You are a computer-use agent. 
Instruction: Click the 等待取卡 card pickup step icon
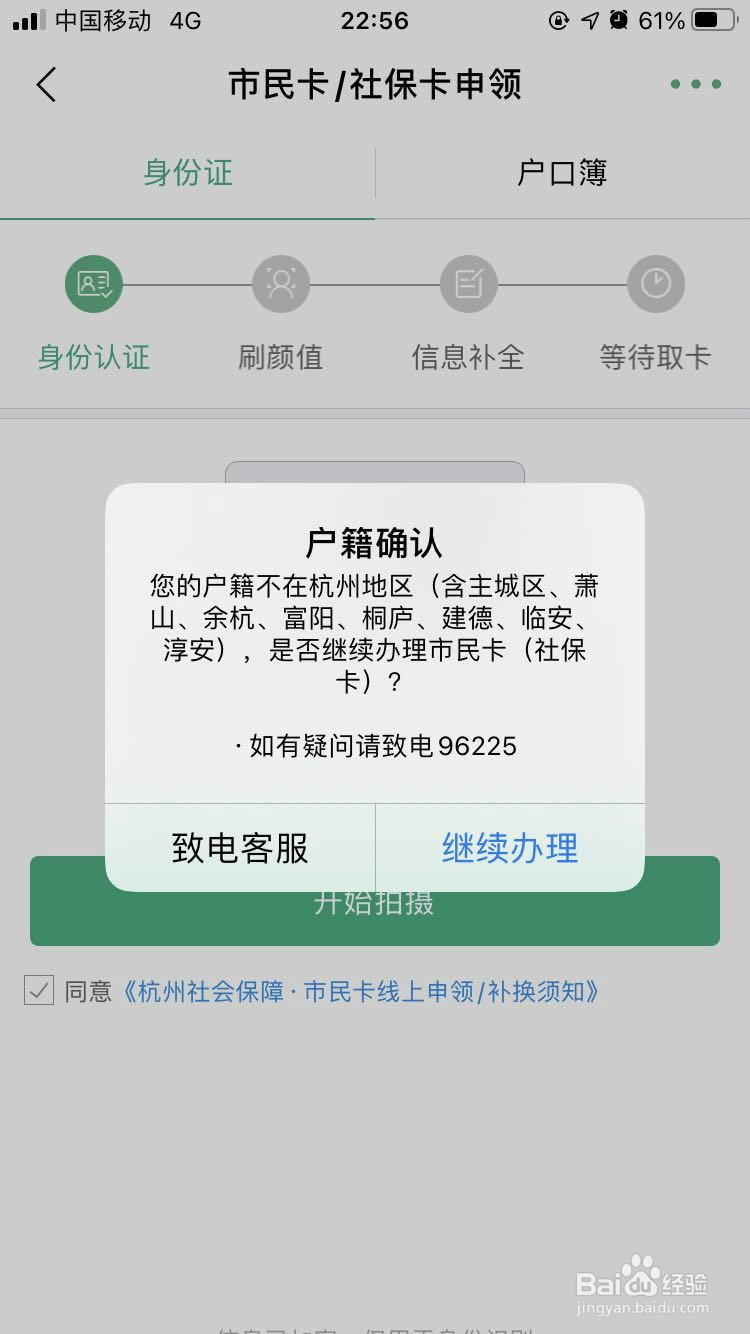(x=655, y=283)
